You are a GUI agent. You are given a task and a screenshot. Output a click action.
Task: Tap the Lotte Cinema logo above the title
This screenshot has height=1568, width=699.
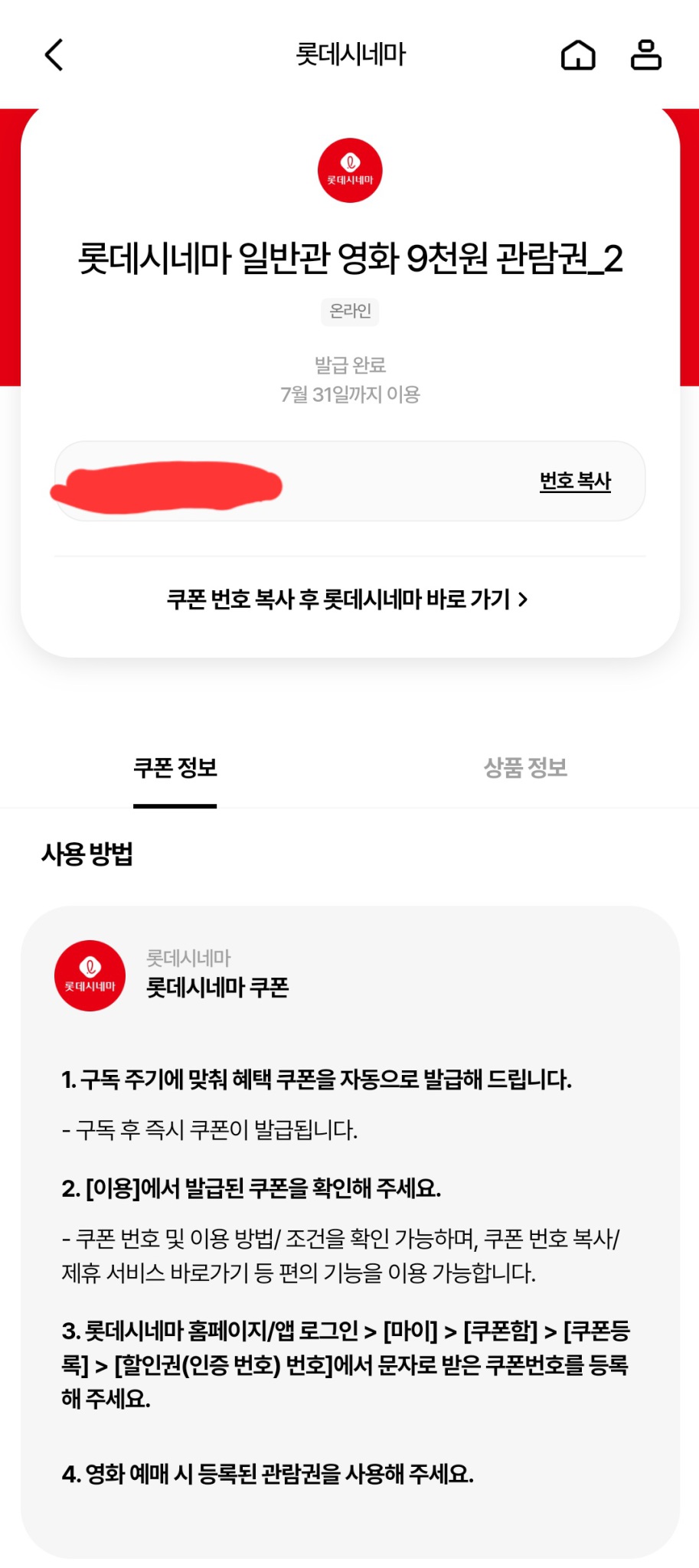click(x=349, y=170)
